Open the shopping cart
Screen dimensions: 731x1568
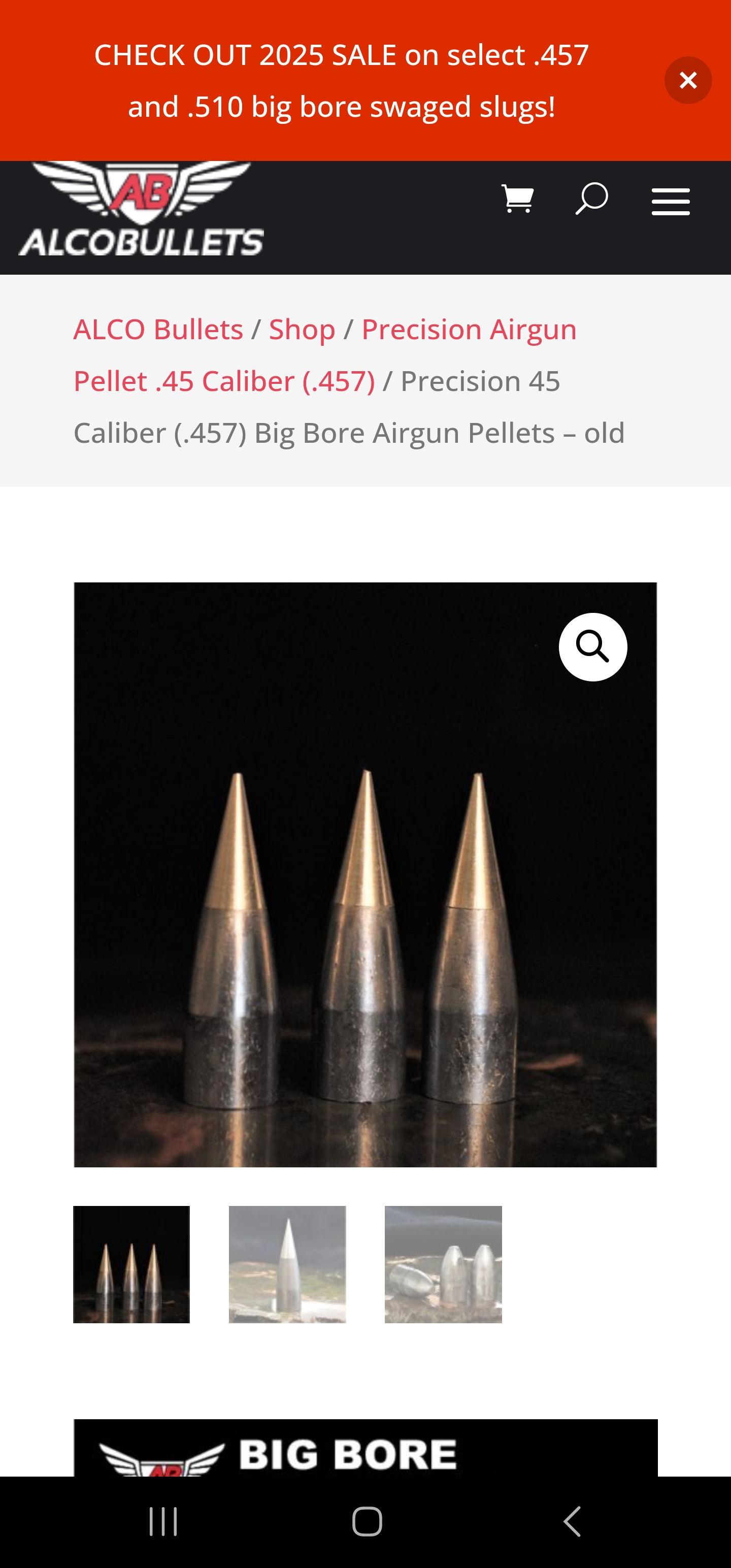(x=517, y=199)
